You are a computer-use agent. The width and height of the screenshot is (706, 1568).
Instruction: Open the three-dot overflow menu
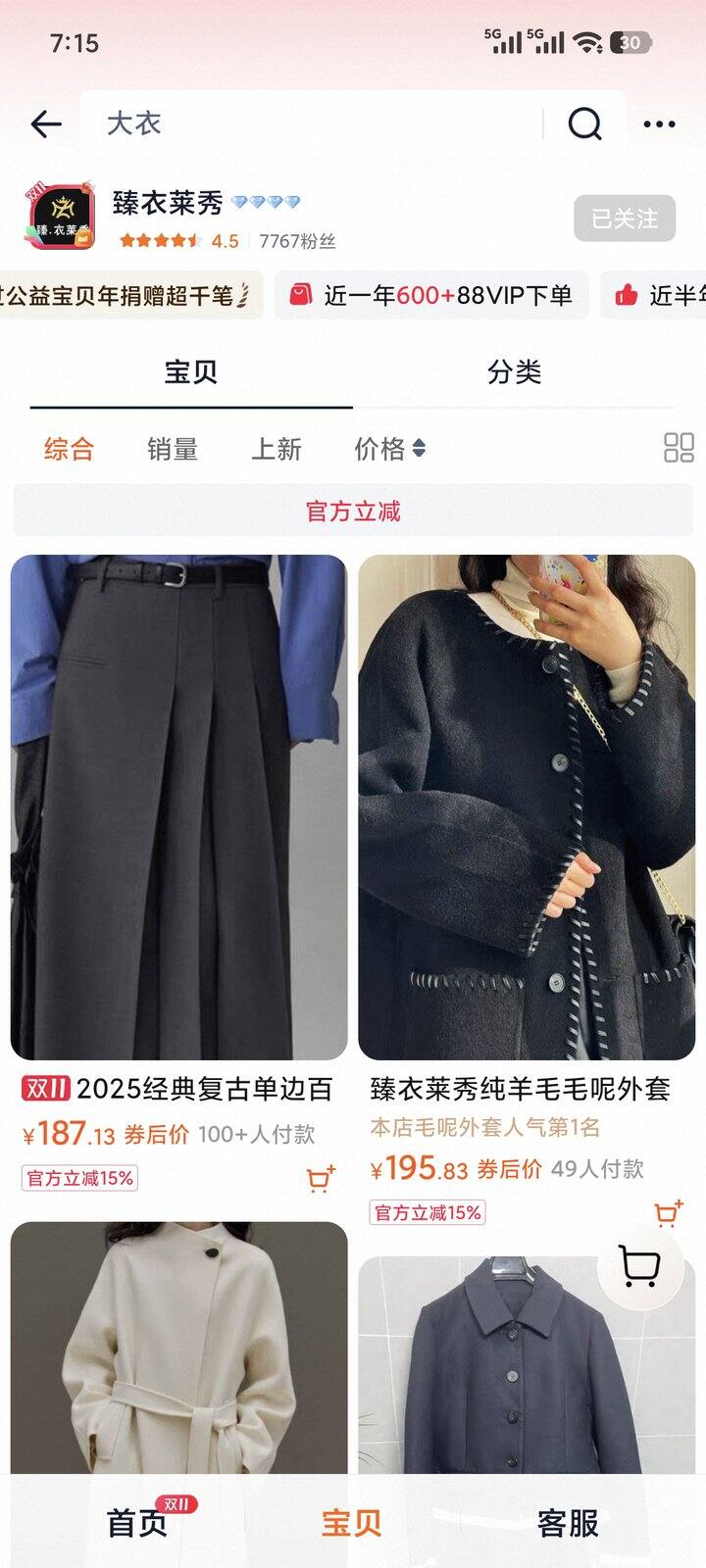click(x=659, y=123)
